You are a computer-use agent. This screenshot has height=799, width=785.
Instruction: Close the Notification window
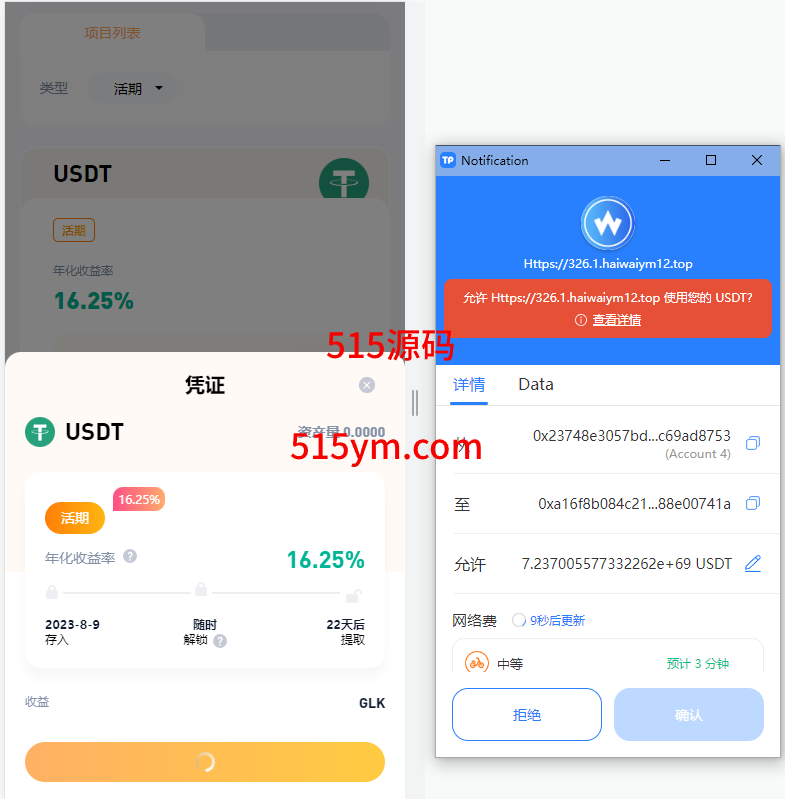[757, 160]
